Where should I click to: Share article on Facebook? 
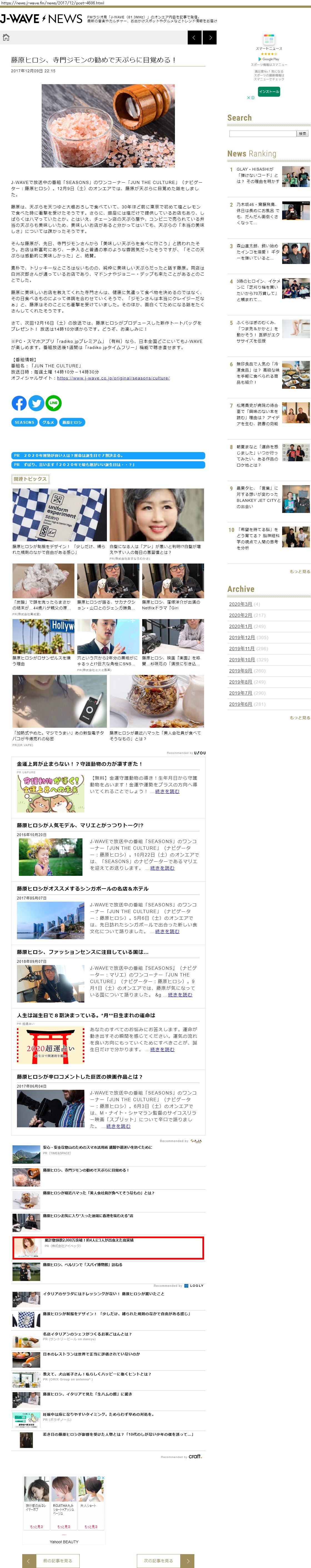coord(19,403)
